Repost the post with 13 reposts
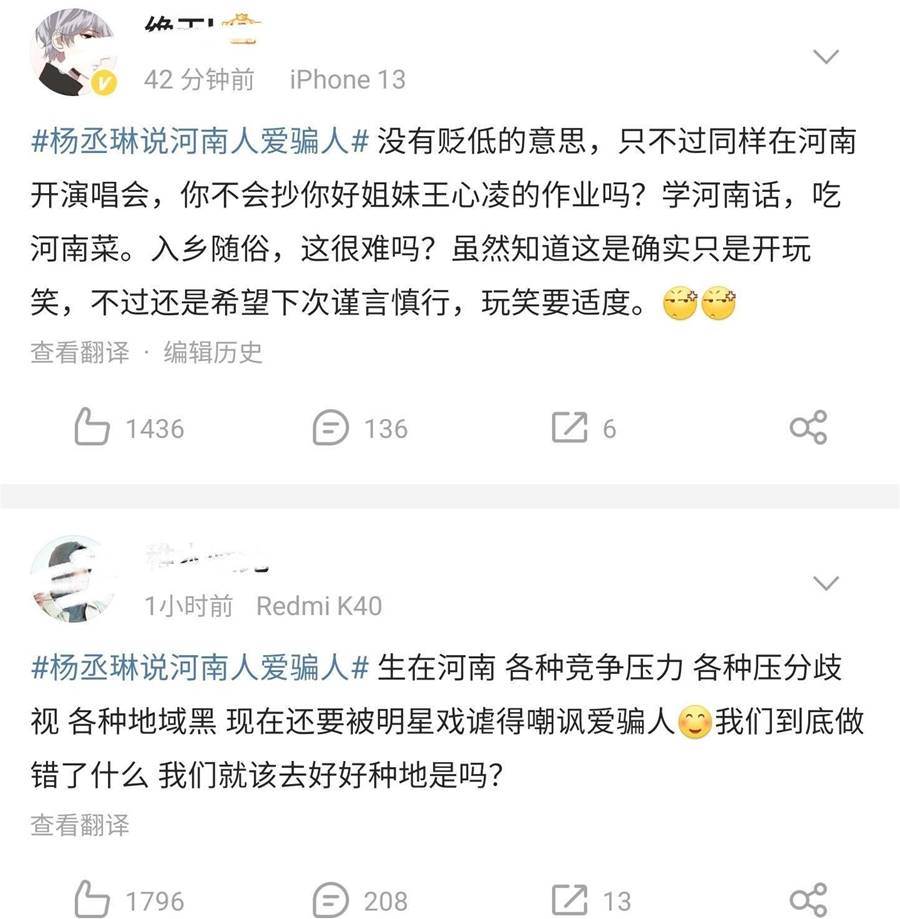The width and height of the screenshot is (900, 919). tap(570, 899)
